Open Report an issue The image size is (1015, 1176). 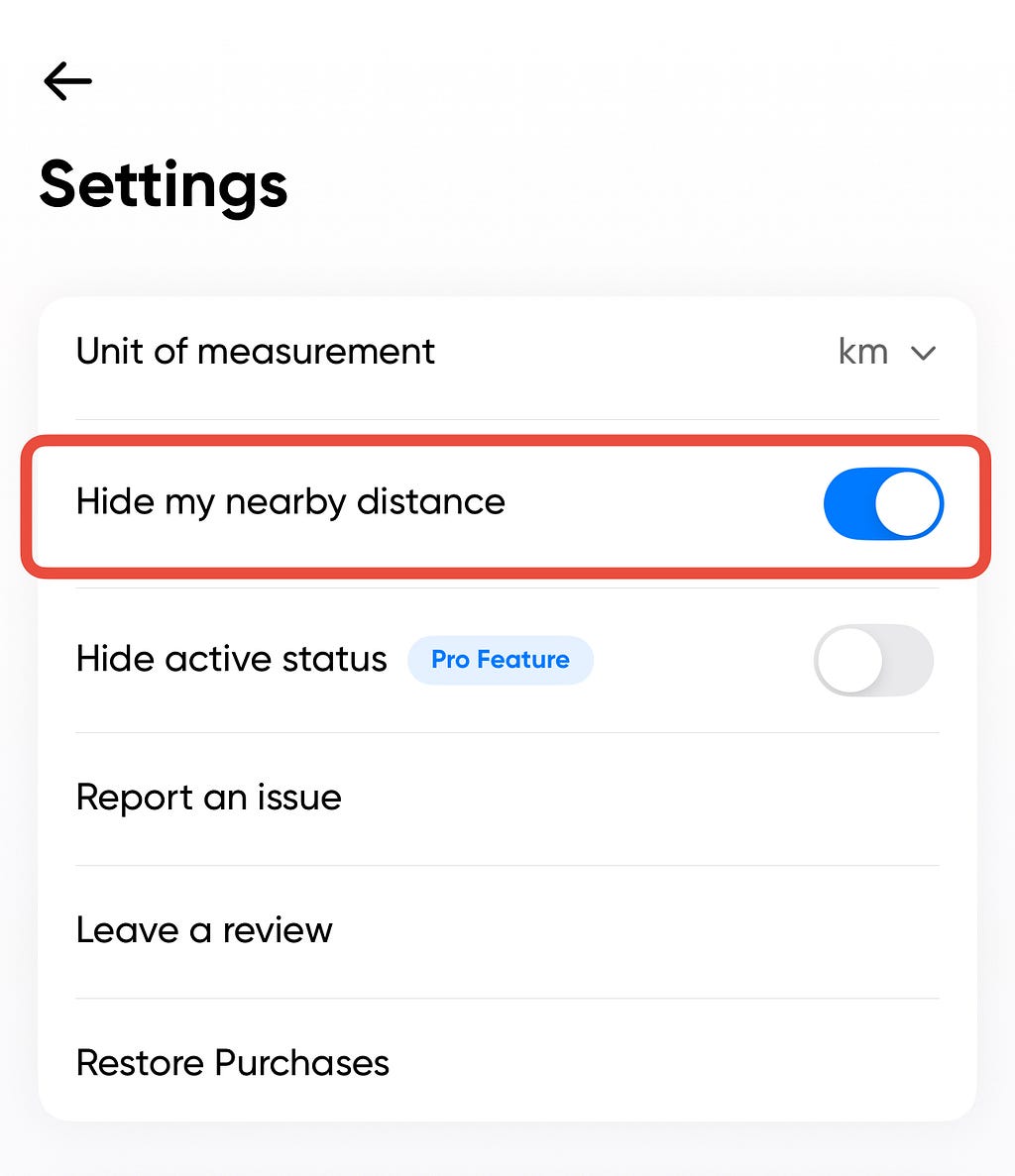click(209, 798)
